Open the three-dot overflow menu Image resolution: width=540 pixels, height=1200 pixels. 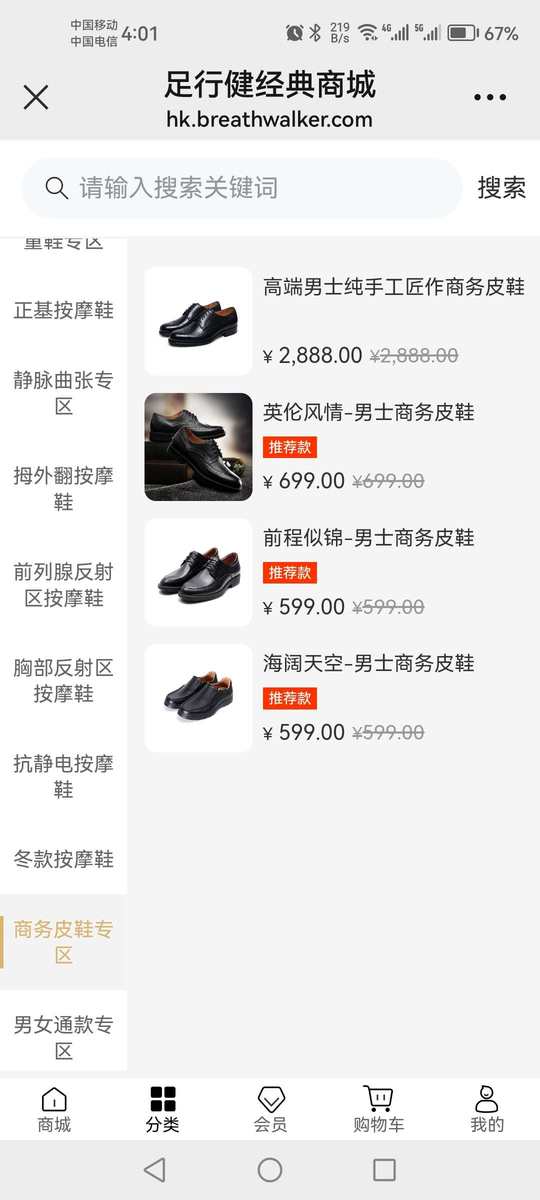point(490,97)
